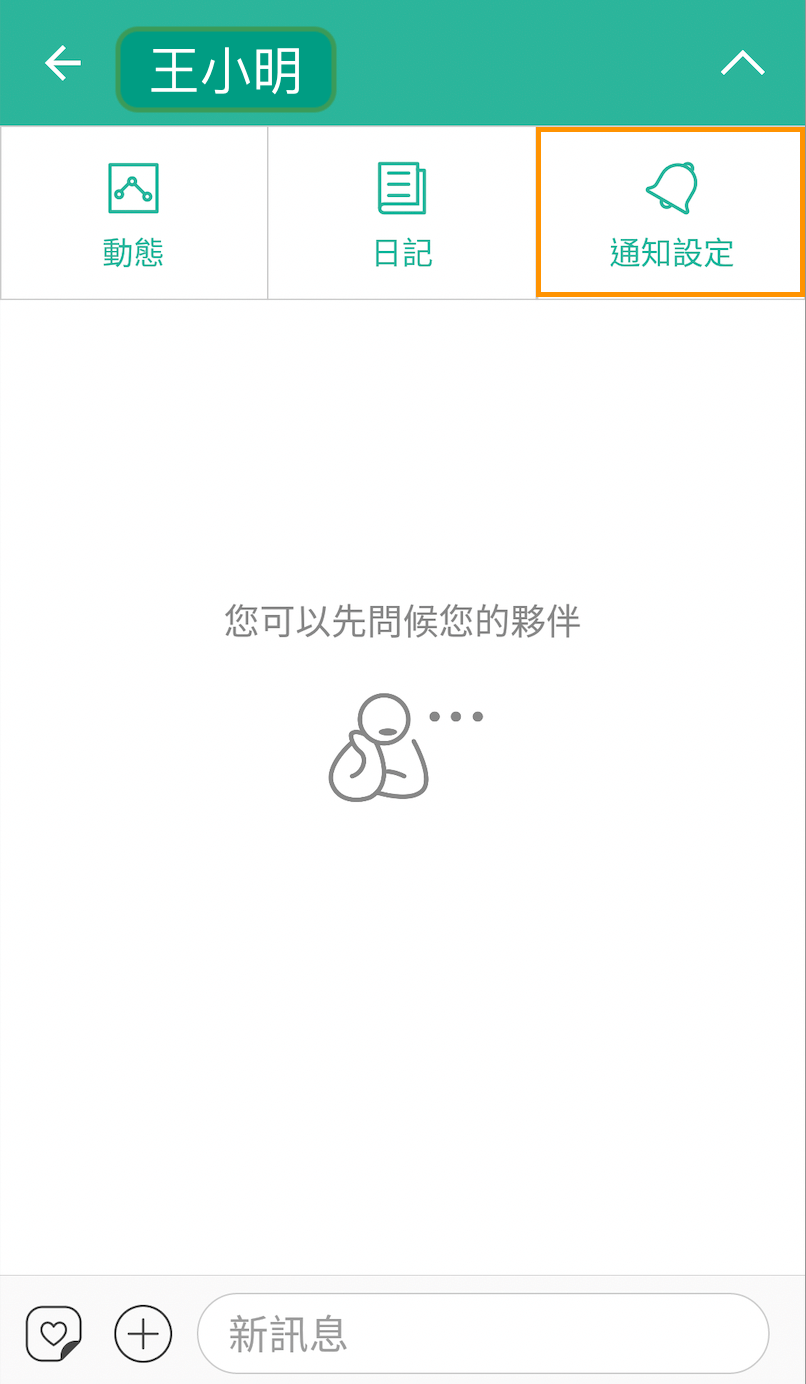Switch to the 動態 tab

pos(133,212)
